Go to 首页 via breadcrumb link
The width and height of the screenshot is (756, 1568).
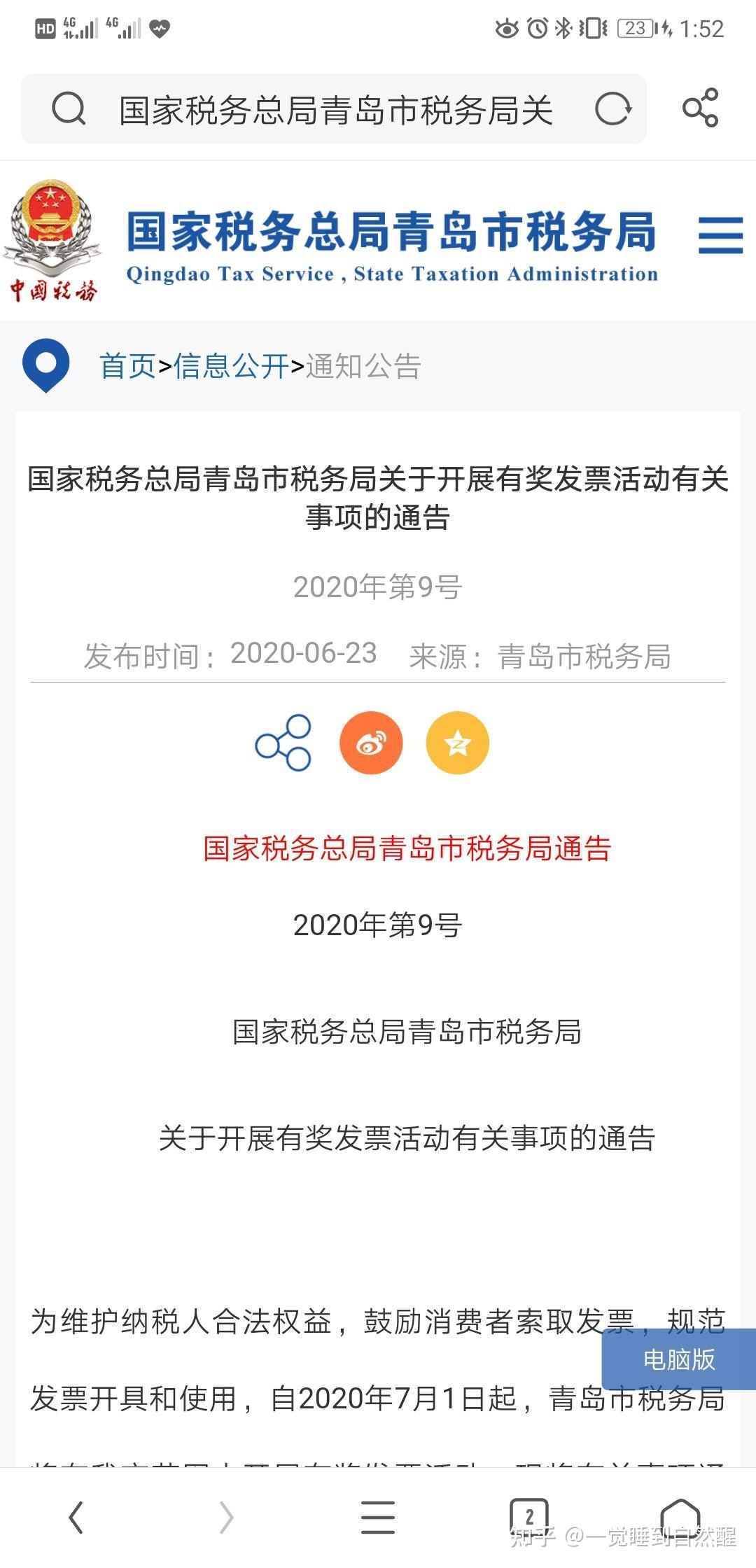pyautogui.click(x=128, y=367)
